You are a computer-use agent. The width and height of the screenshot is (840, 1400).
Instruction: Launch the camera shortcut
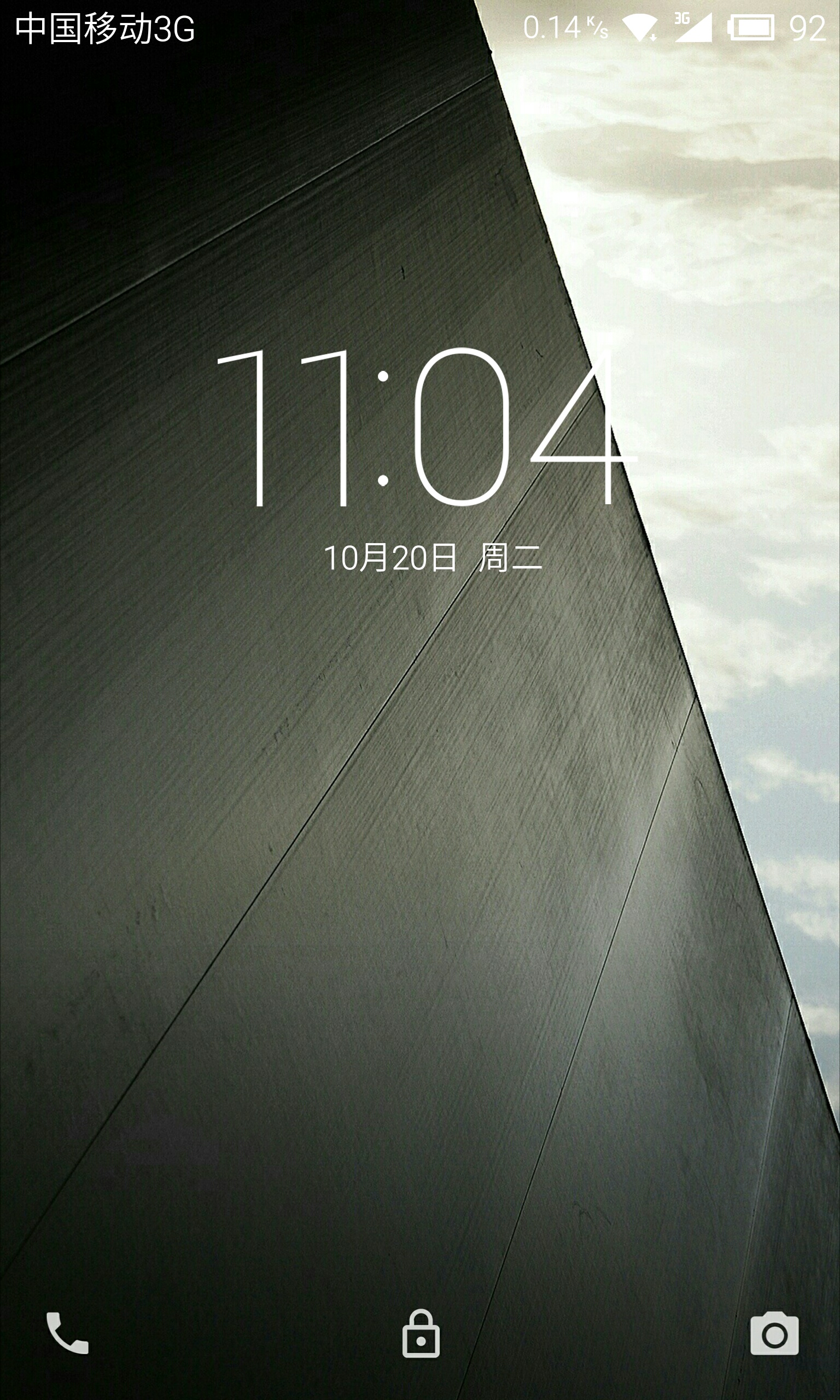click(774, 1334)
